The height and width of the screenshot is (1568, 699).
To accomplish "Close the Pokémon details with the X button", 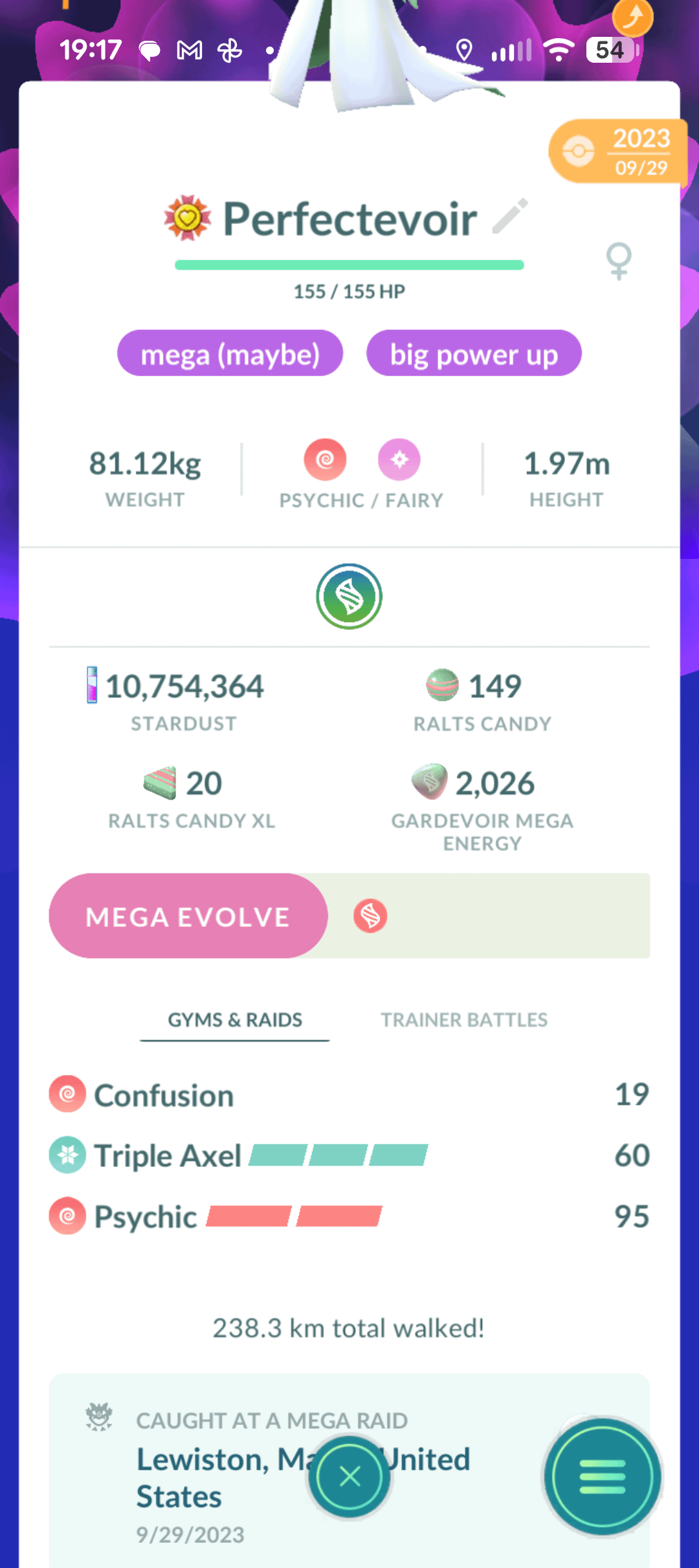I will click(349, 1477).
